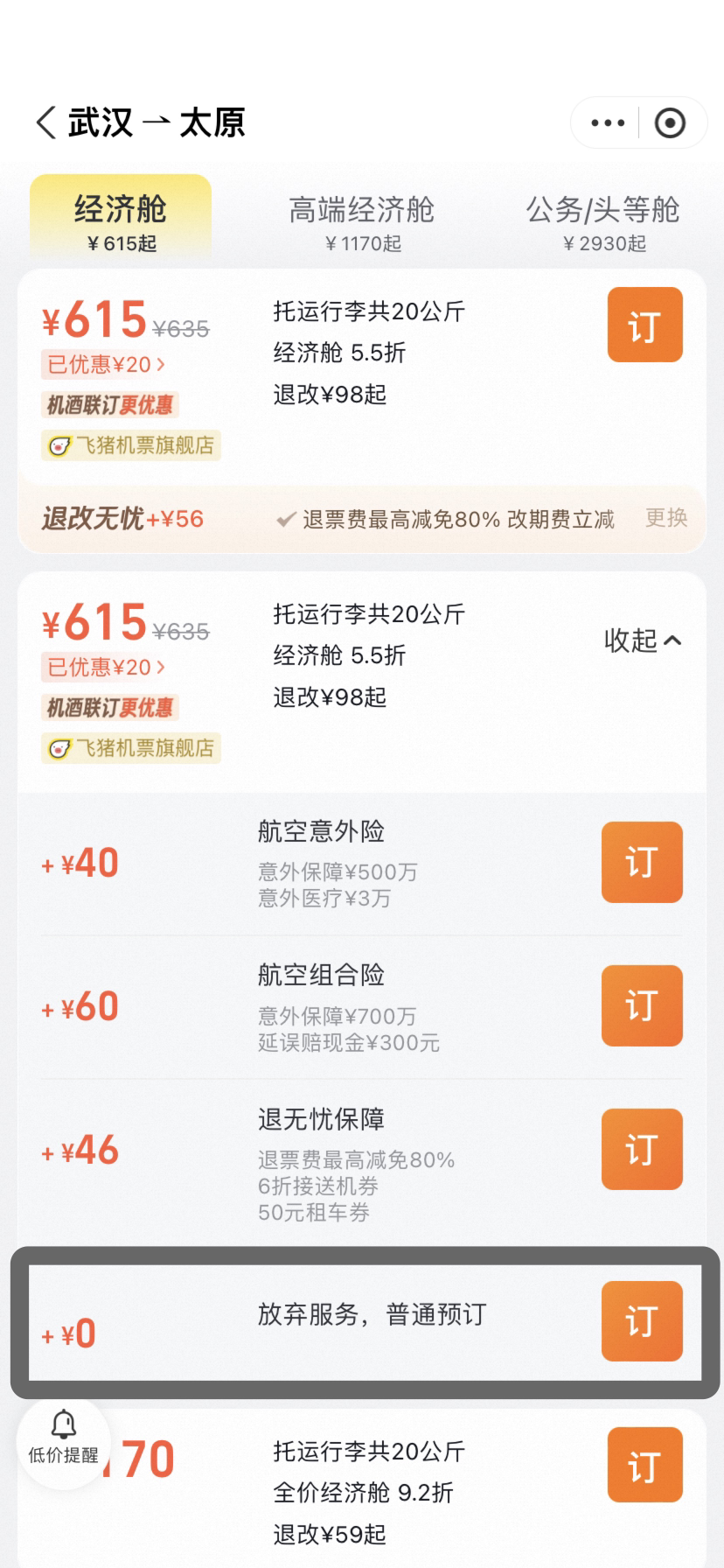
Task: Book with 退无忧保障 for +¥46
Action: pos(641,1149)
